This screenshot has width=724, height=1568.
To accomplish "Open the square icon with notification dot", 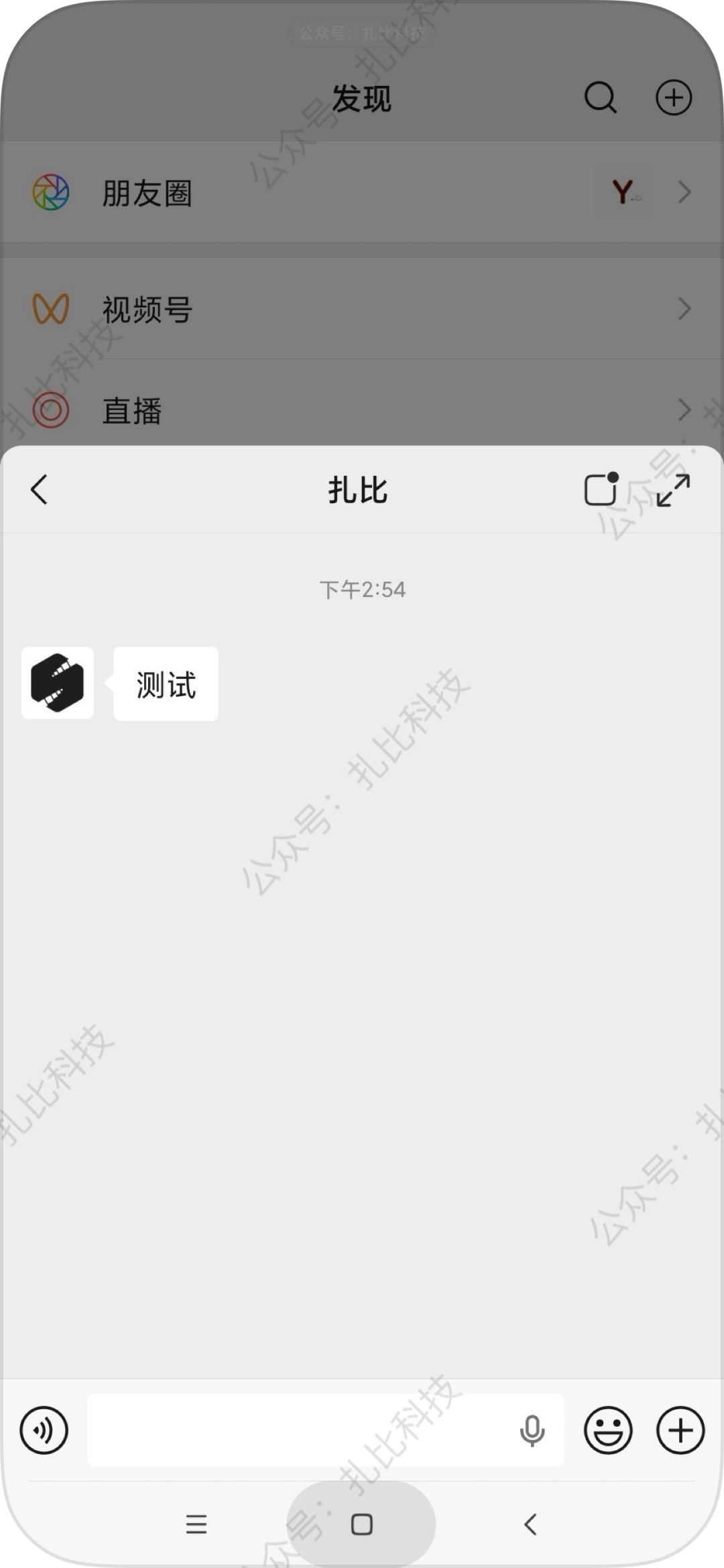I will pyautogui.click(x=601, y=490).
